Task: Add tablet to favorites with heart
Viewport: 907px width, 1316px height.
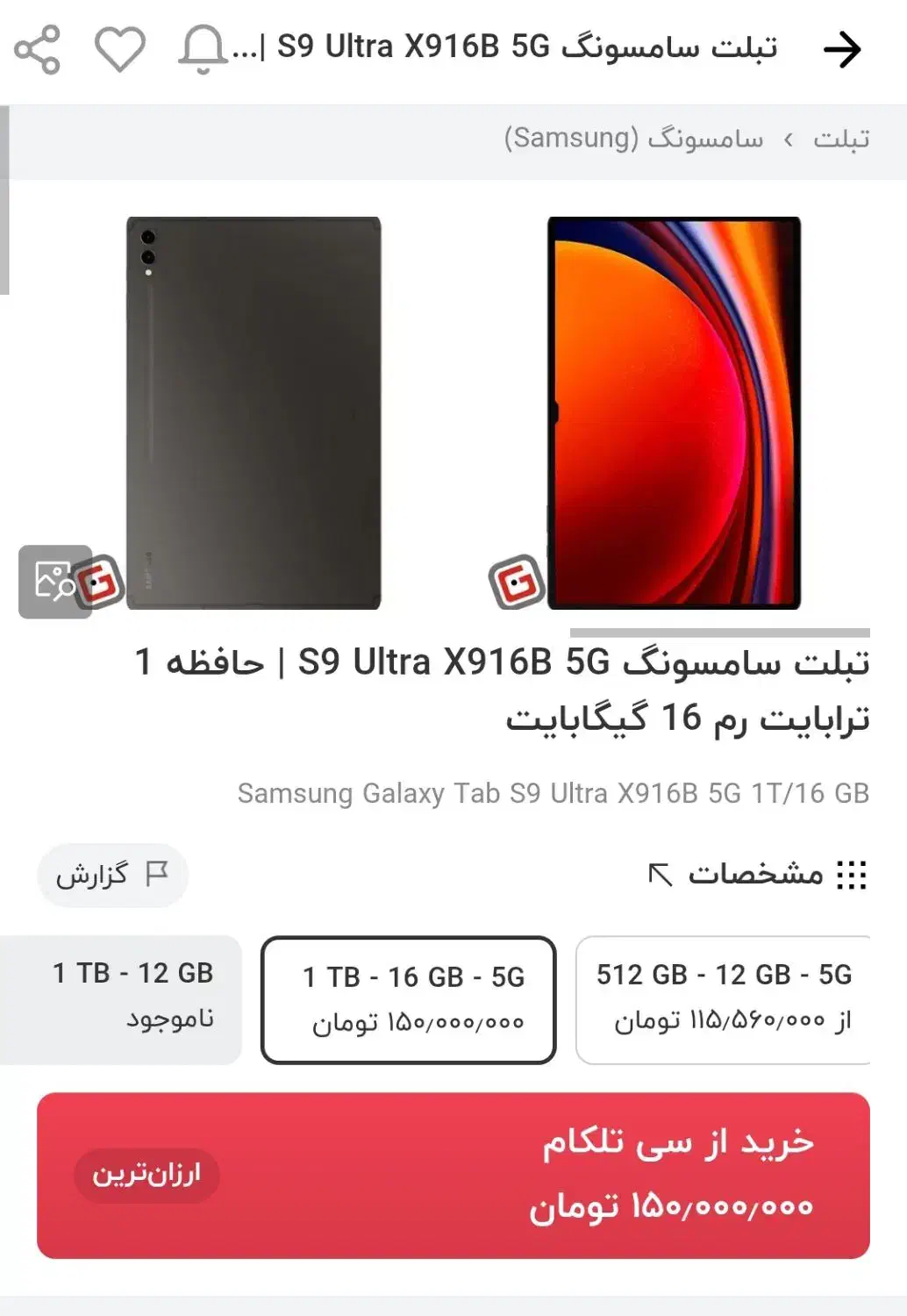Action: [x=119, y=49]
